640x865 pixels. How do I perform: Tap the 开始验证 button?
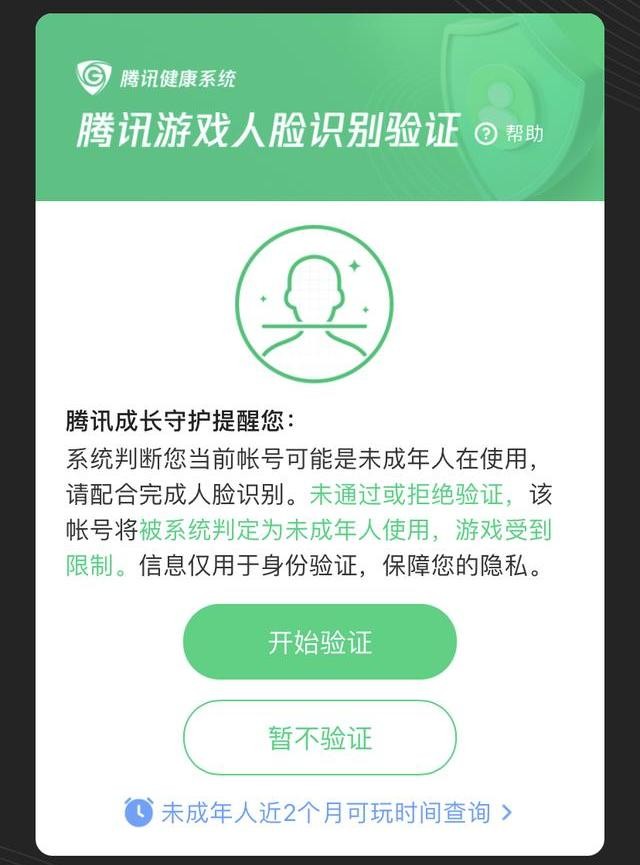coord(319,642)
